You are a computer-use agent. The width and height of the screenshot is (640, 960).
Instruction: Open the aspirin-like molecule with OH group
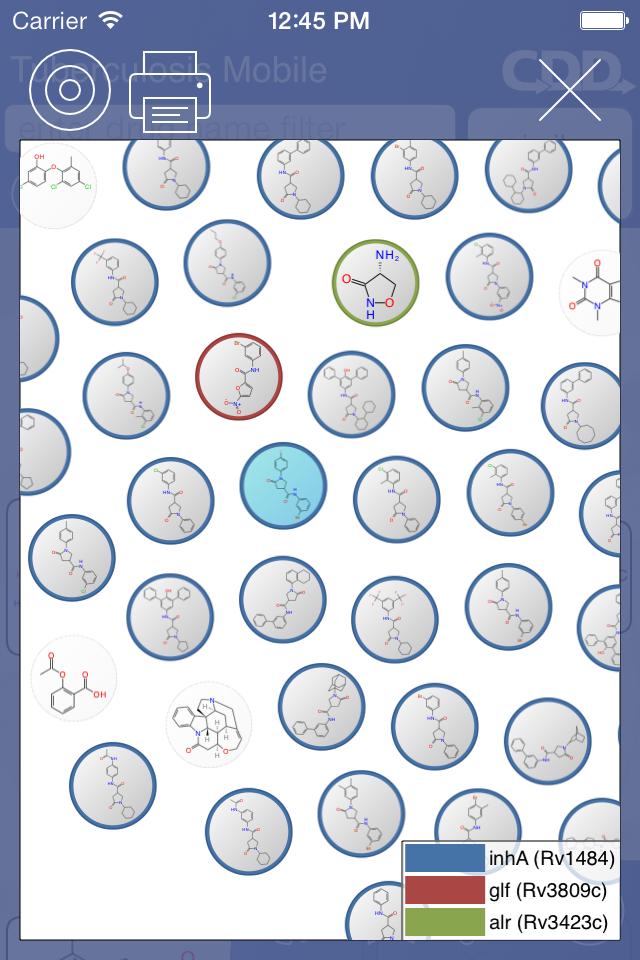(74, 678)
